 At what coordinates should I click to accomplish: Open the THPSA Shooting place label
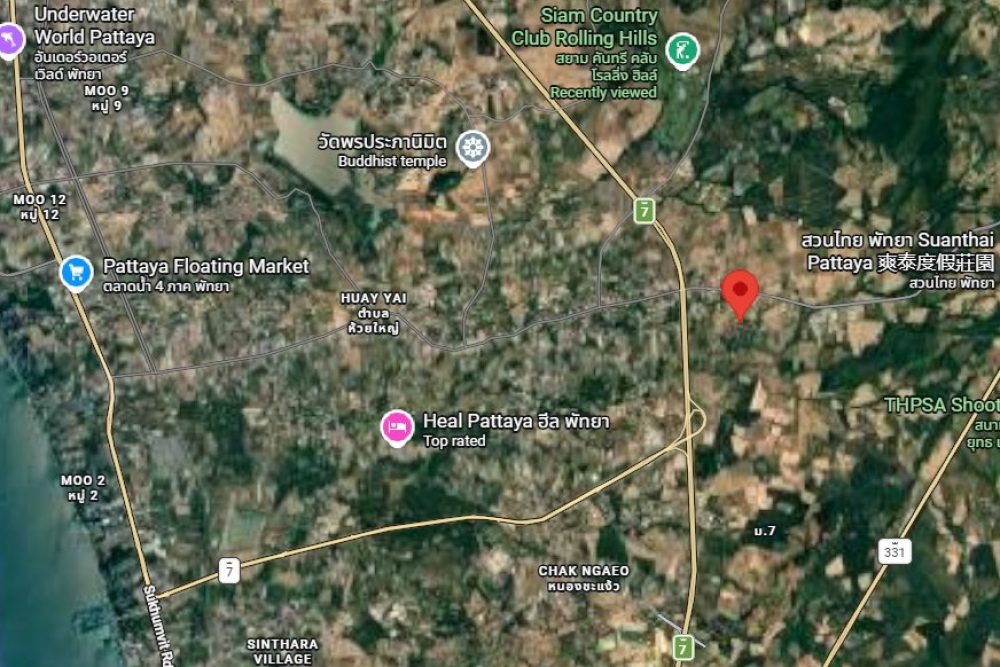pos(940,405)
